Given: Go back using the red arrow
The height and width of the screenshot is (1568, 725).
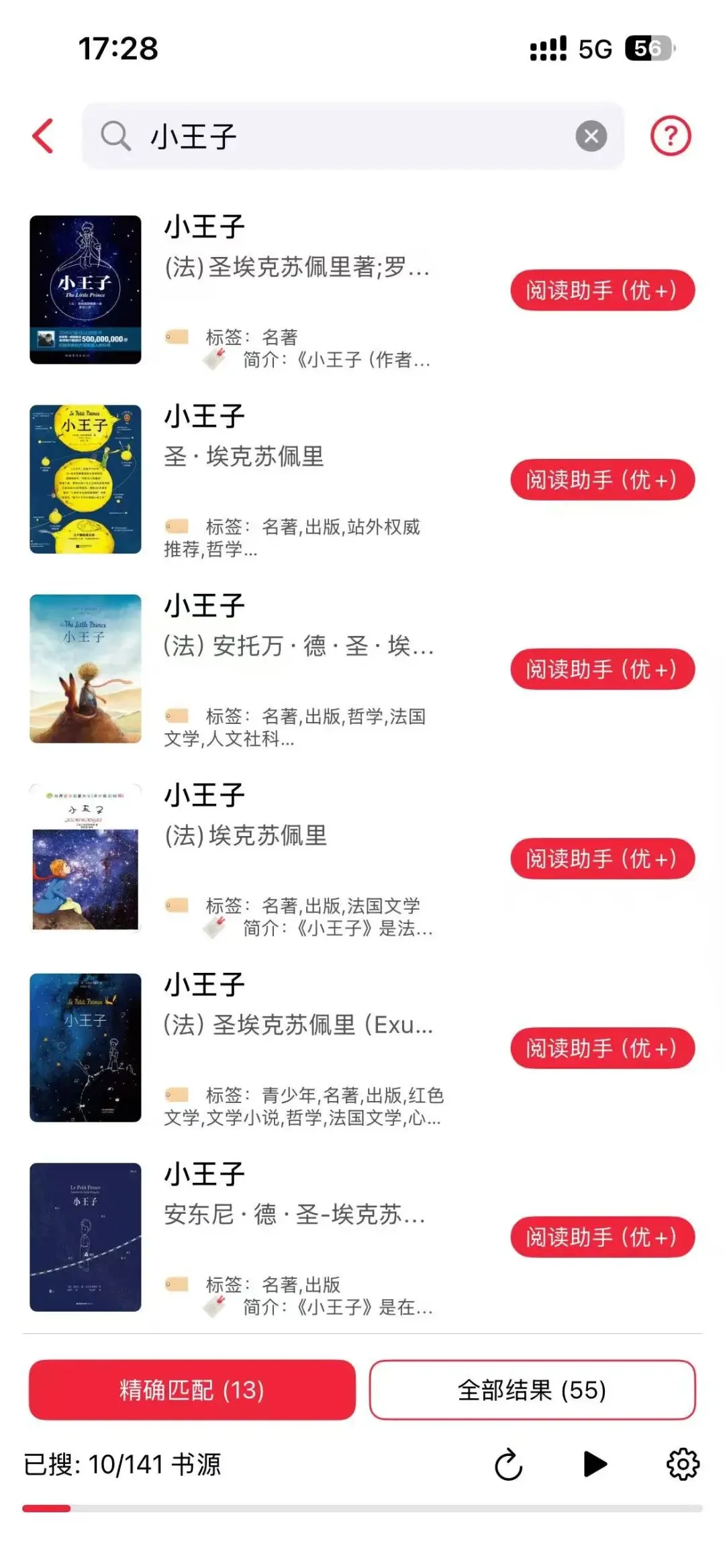Looking at the screenshot, I should (44, 136).
